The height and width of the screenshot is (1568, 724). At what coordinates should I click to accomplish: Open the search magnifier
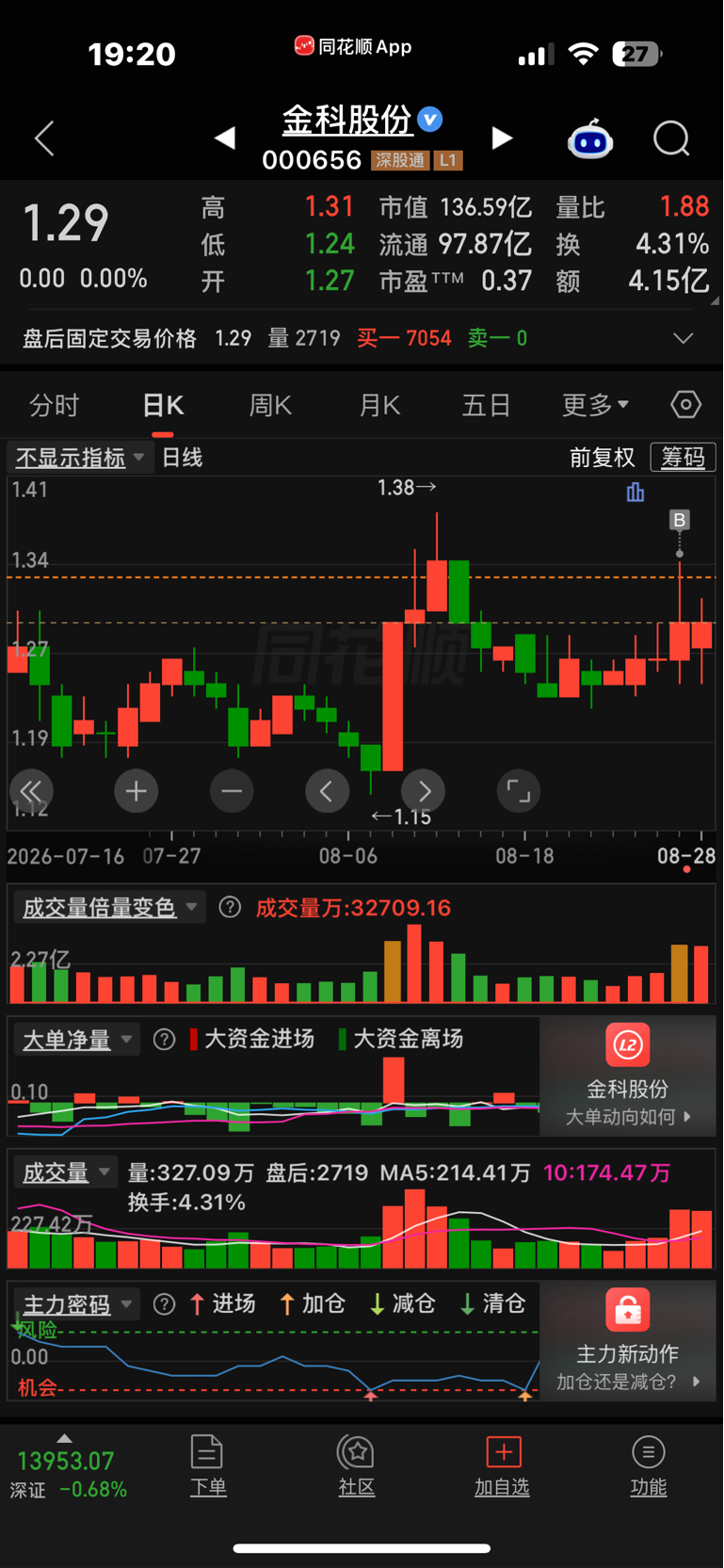tap(671, 139)
